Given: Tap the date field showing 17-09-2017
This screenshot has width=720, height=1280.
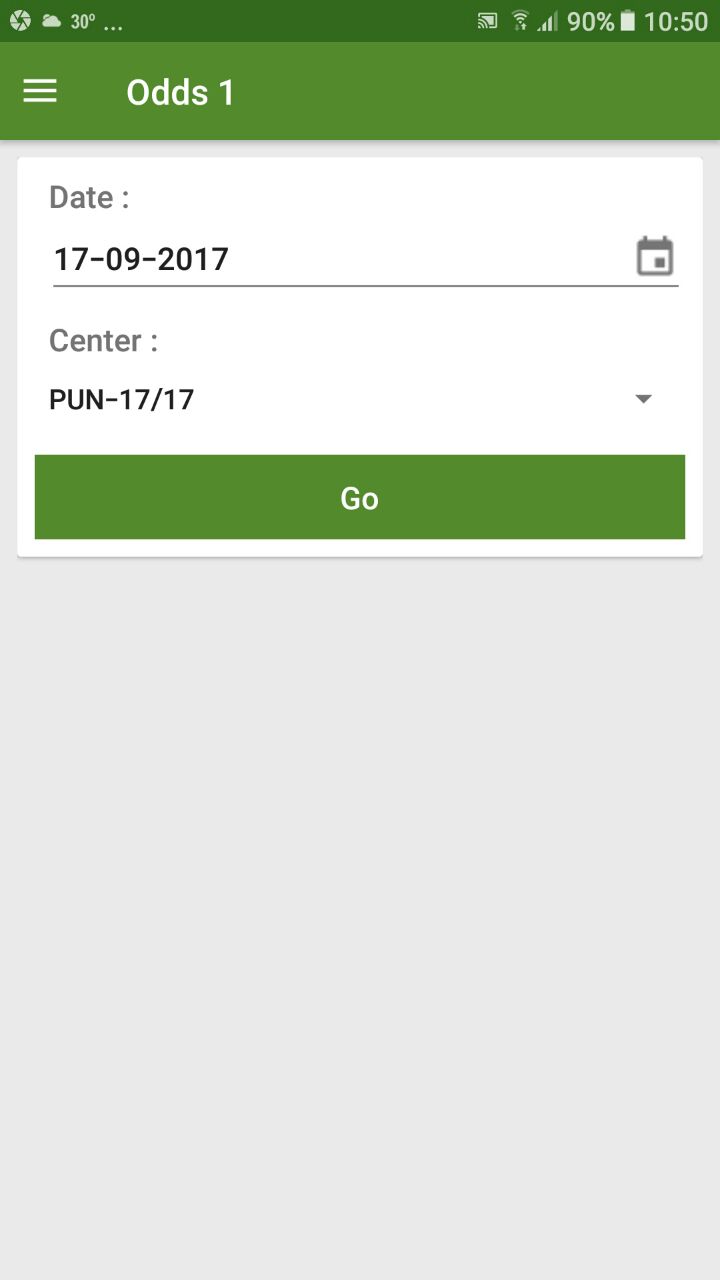Looking at the screenshot, I should click(x=340, y=260).
